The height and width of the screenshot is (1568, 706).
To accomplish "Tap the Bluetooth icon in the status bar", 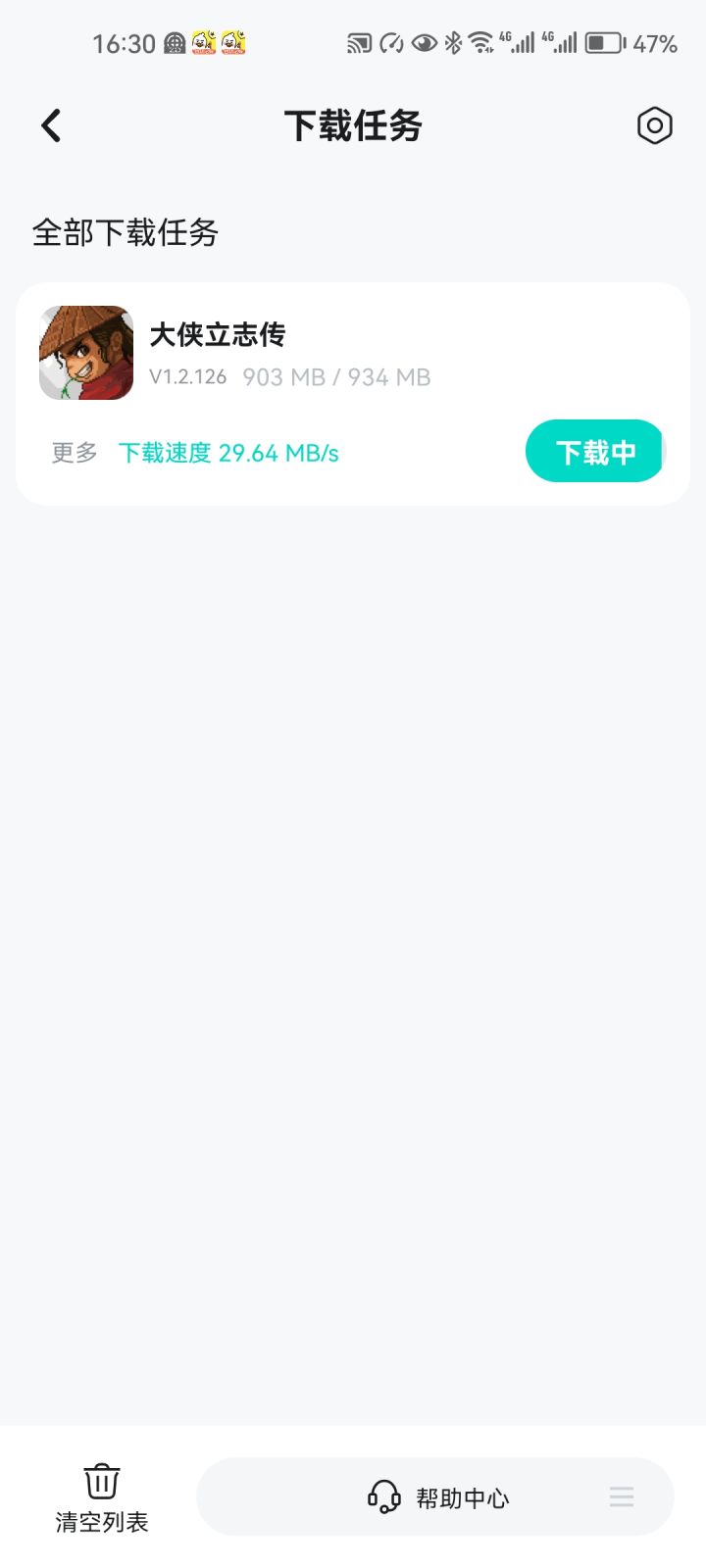I will (x=453, y=41).
